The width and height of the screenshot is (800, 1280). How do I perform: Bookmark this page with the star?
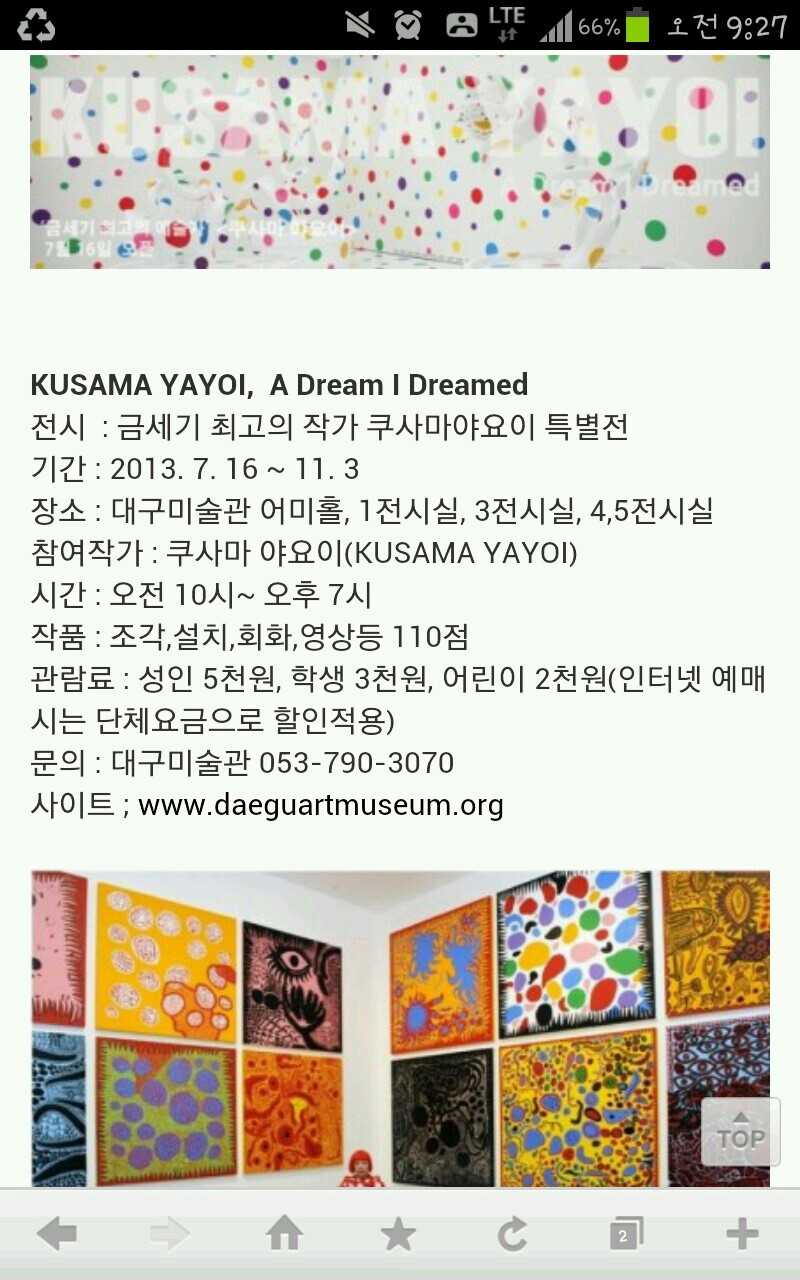click(398, 1235)
